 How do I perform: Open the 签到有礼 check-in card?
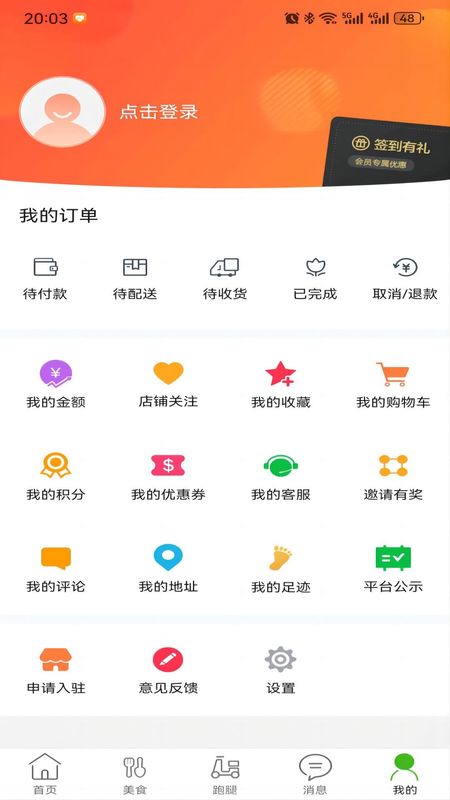pyautogui.click(x=388, y=152)
